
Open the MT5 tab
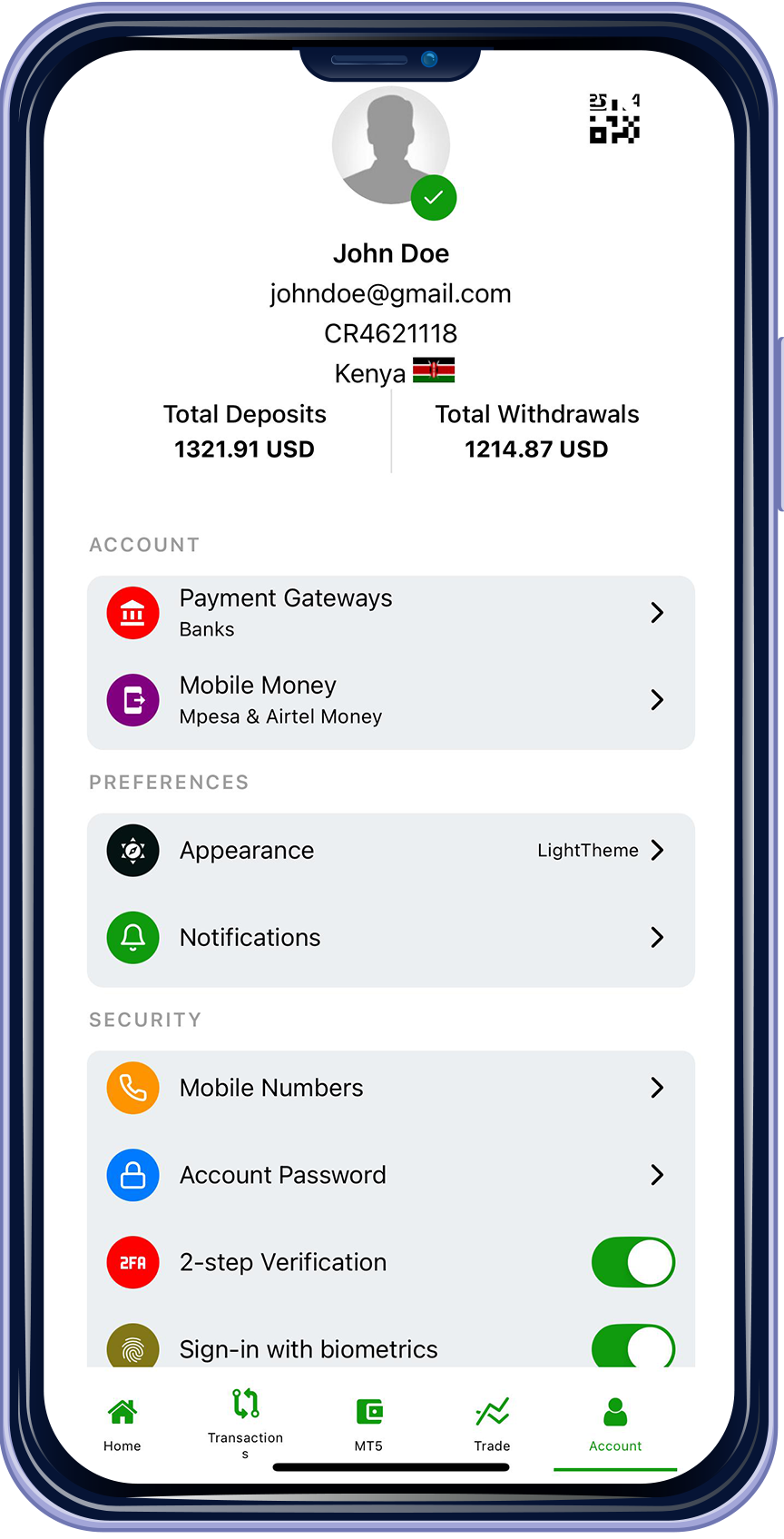[368, 1423]
